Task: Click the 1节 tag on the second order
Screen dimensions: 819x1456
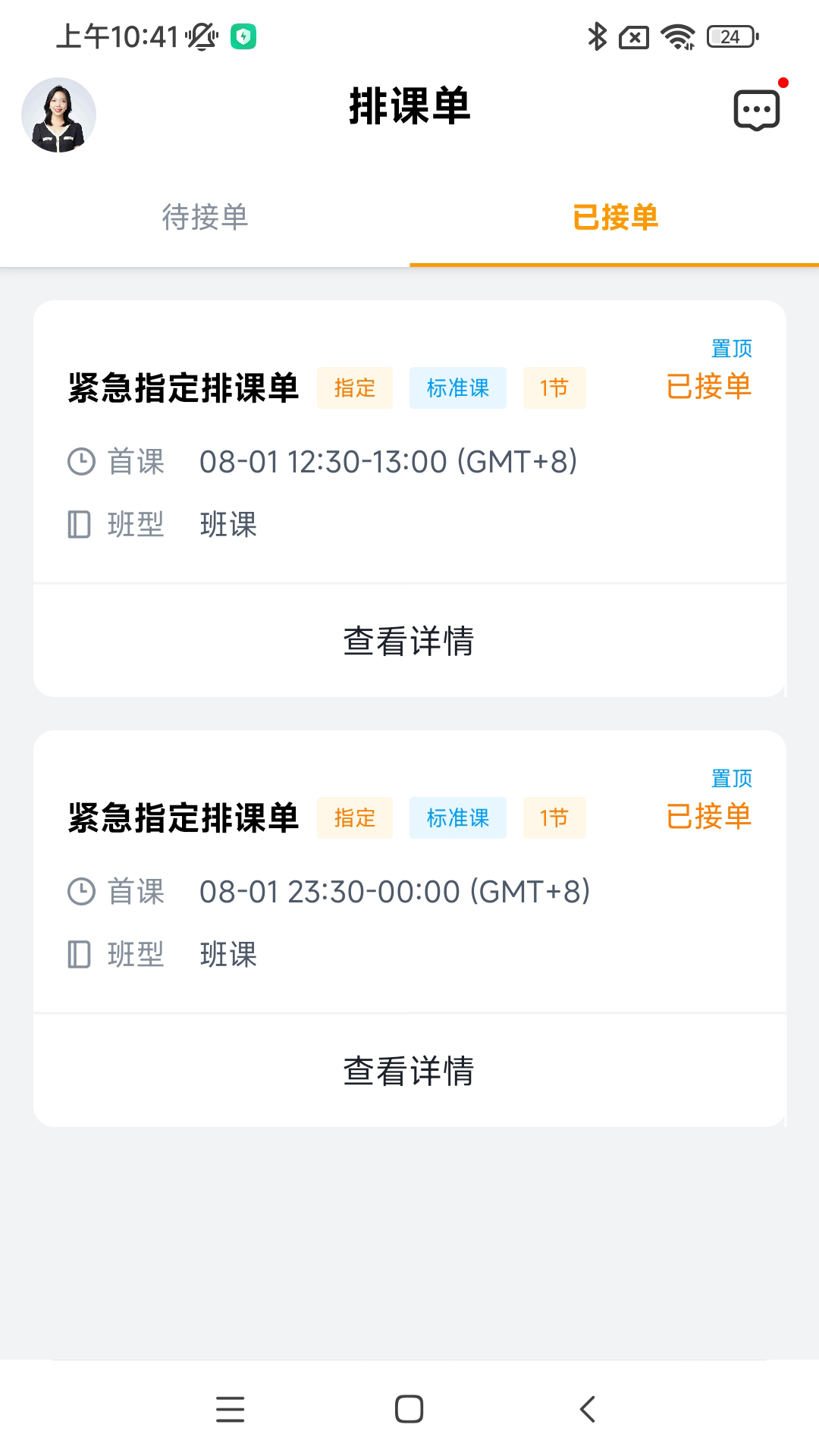Action: [x=554, y=817]
